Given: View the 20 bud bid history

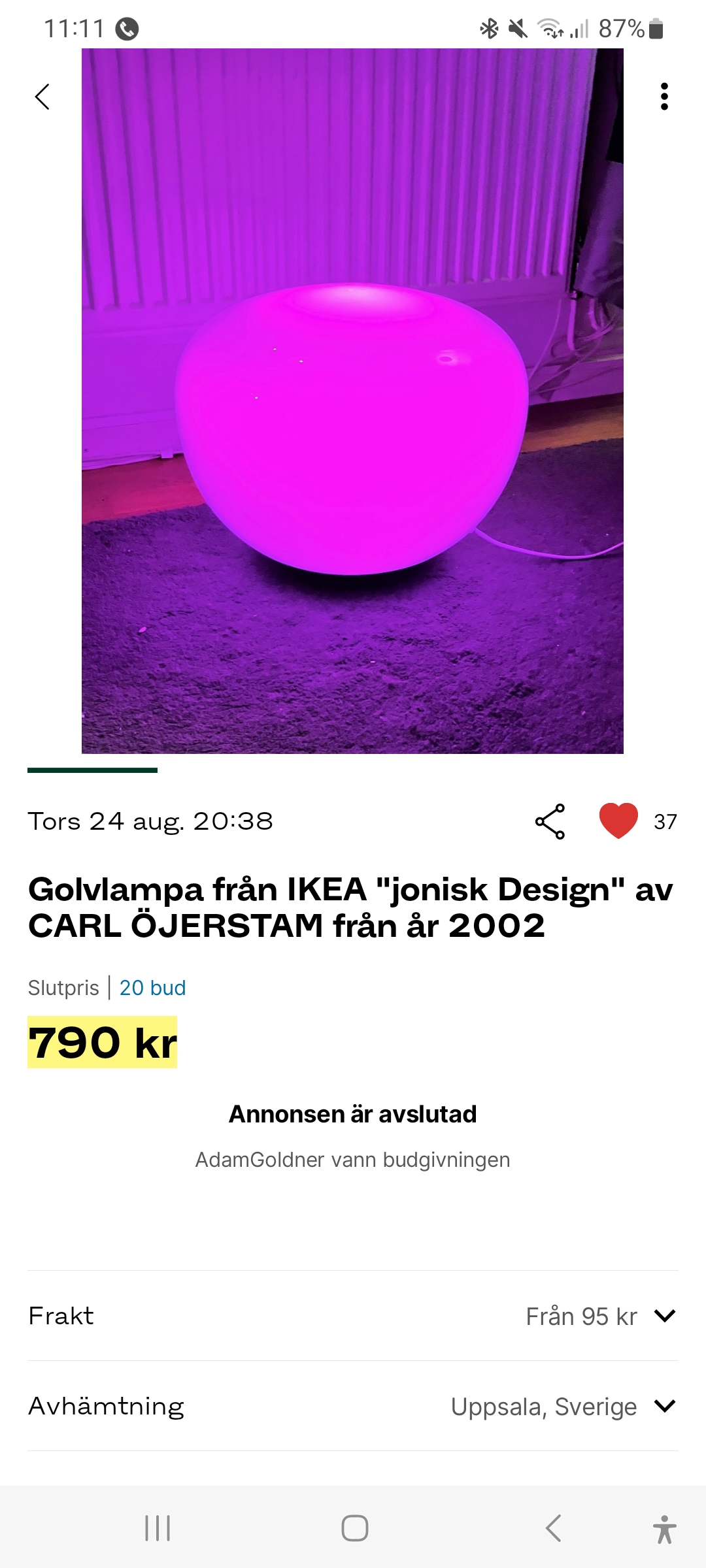Looking at the screenshot, I should [x=152, y=988].
